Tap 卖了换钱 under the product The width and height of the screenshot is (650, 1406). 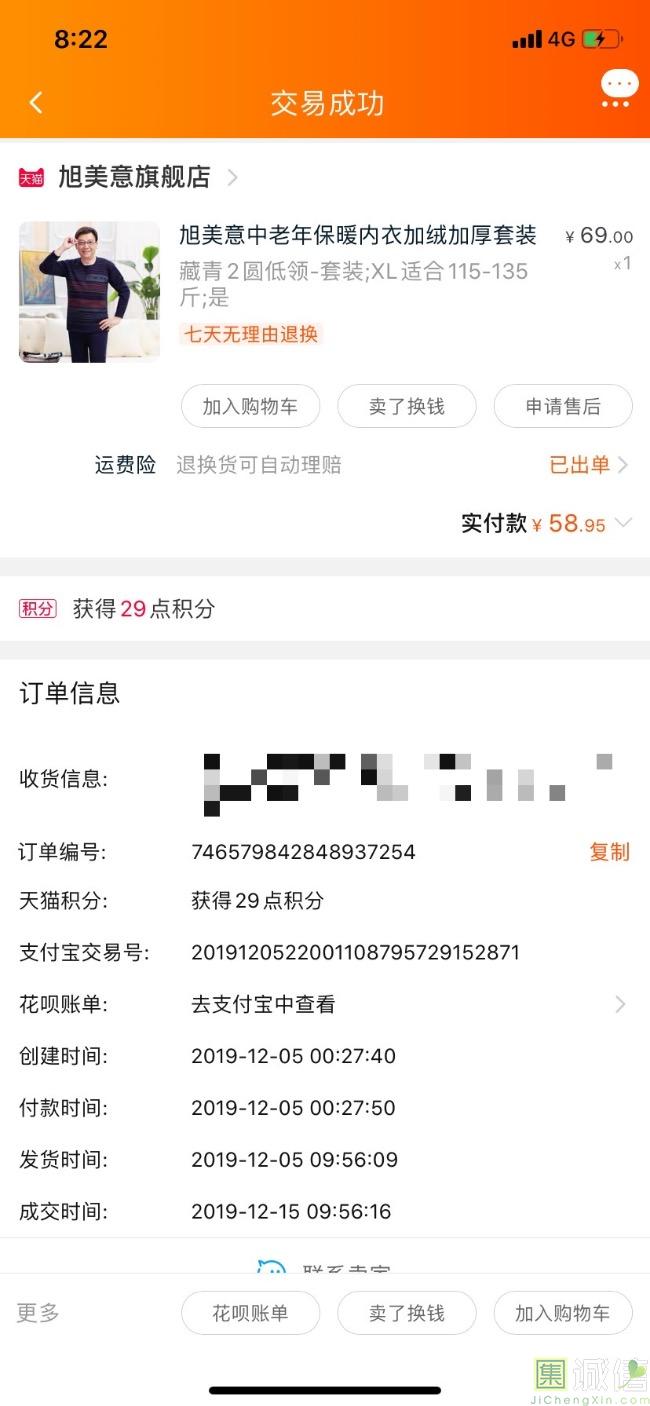click(406, 406)
